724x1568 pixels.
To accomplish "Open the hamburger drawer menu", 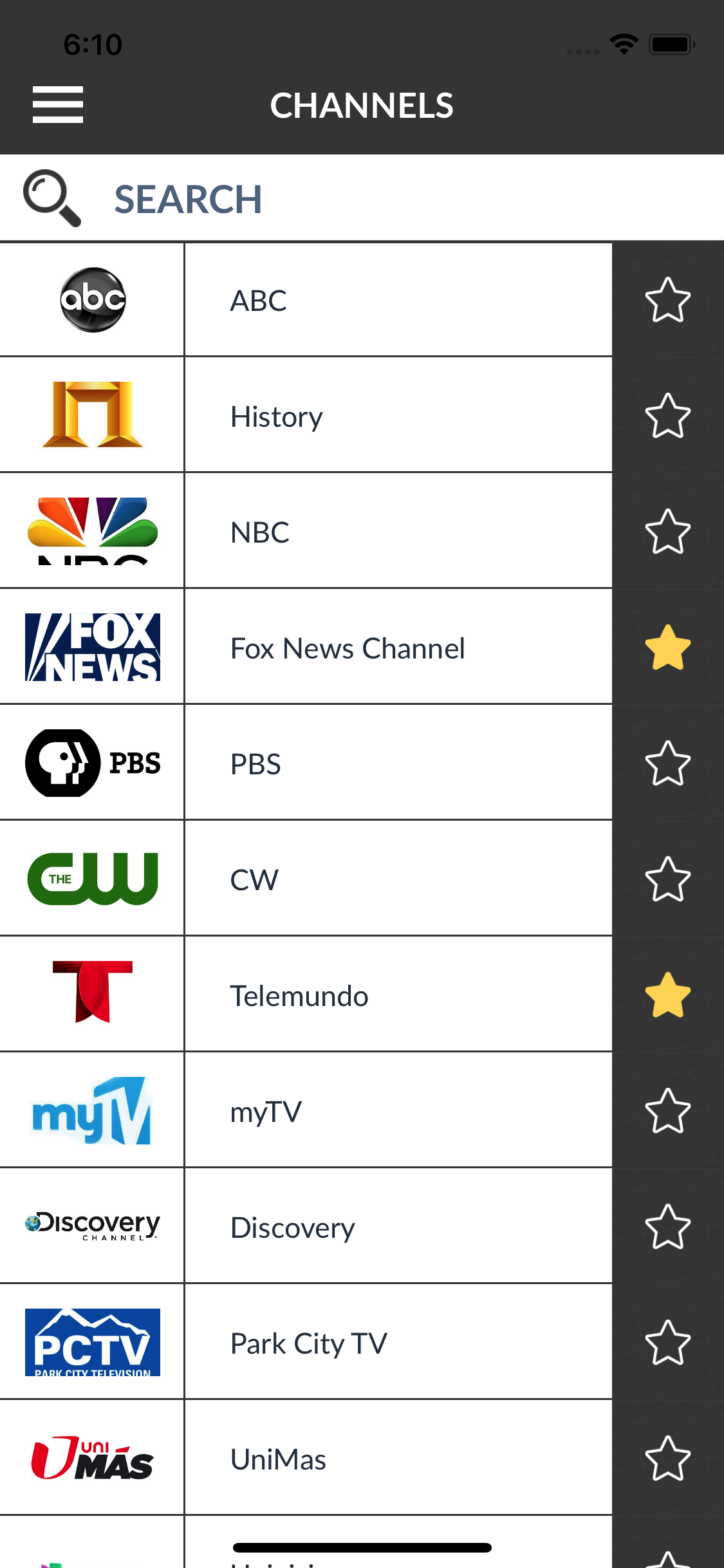I will click(x=58, y=104).
